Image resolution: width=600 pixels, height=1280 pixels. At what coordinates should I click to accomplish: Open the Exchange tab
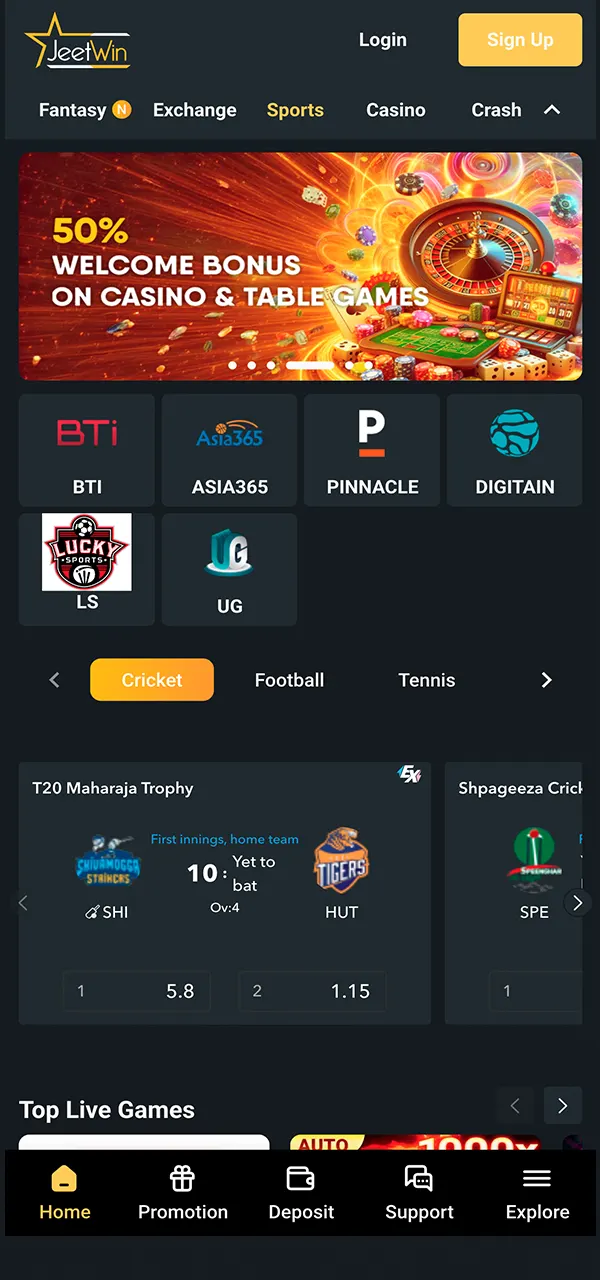click(x=195, y=110)
